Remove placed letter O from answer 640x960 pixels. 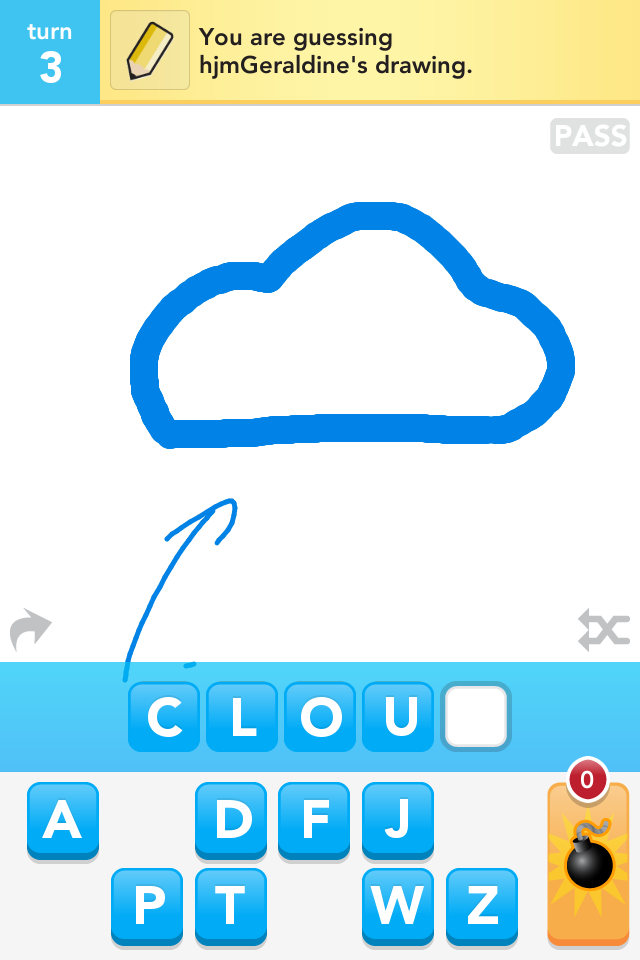click(x=320, y=716)
